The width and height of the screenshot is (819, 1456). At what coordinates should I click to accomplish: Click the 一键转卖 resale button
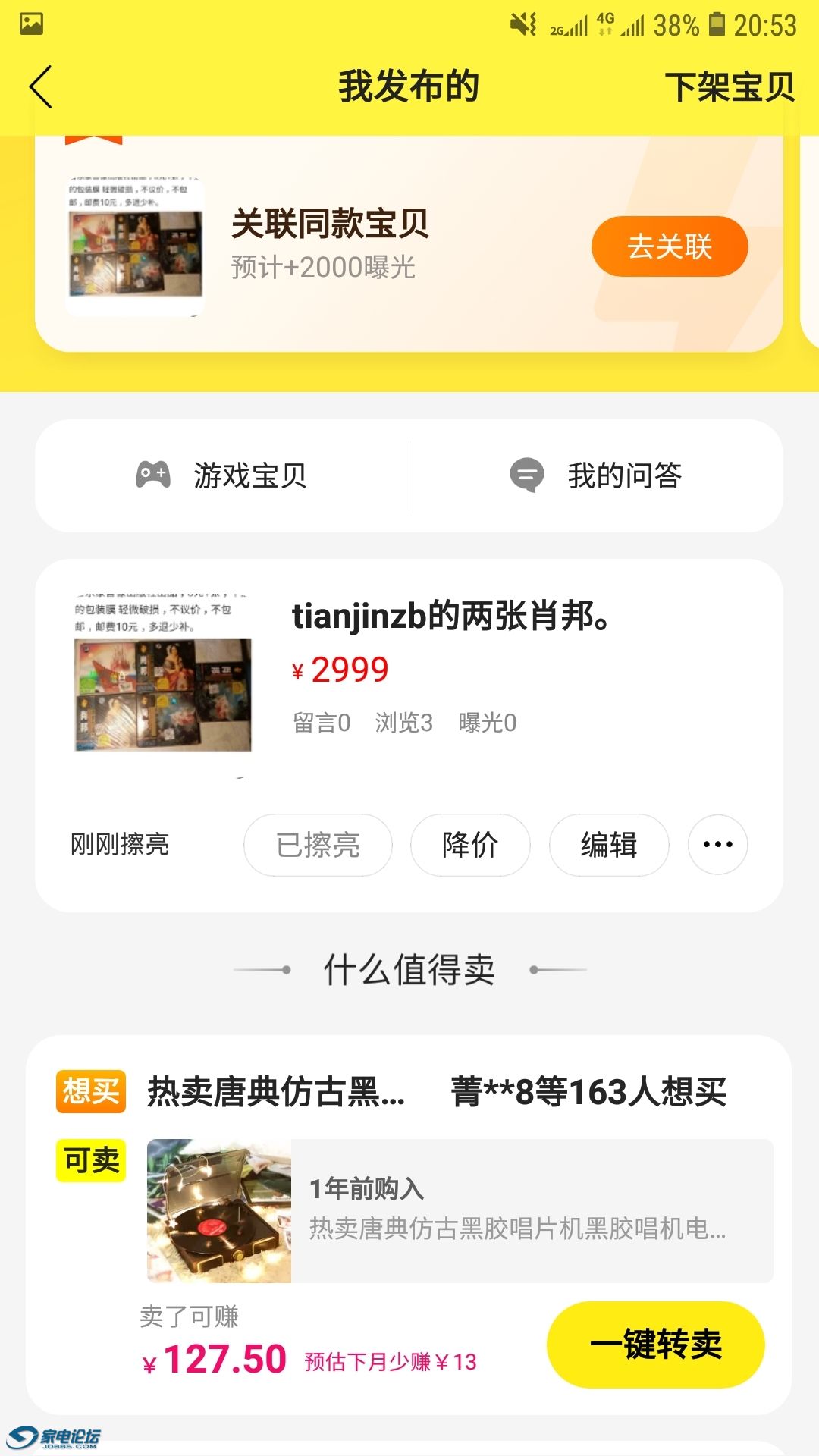pos(657,1343)
